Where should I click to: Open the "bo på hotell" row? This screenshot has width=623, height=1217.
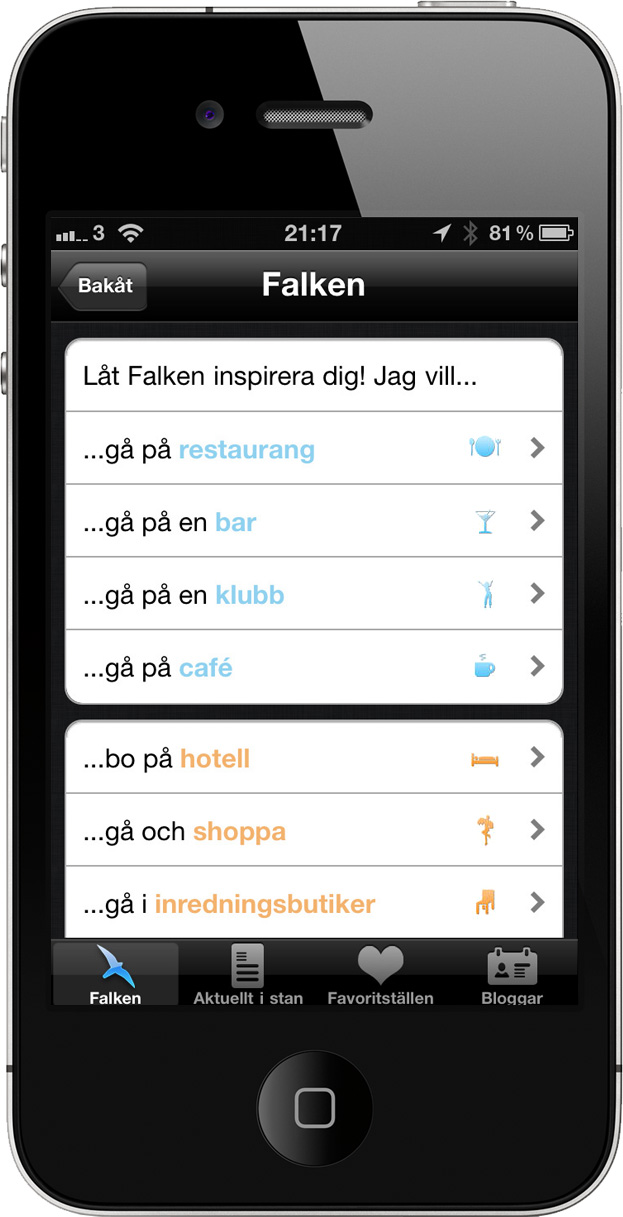pos(313,758)
